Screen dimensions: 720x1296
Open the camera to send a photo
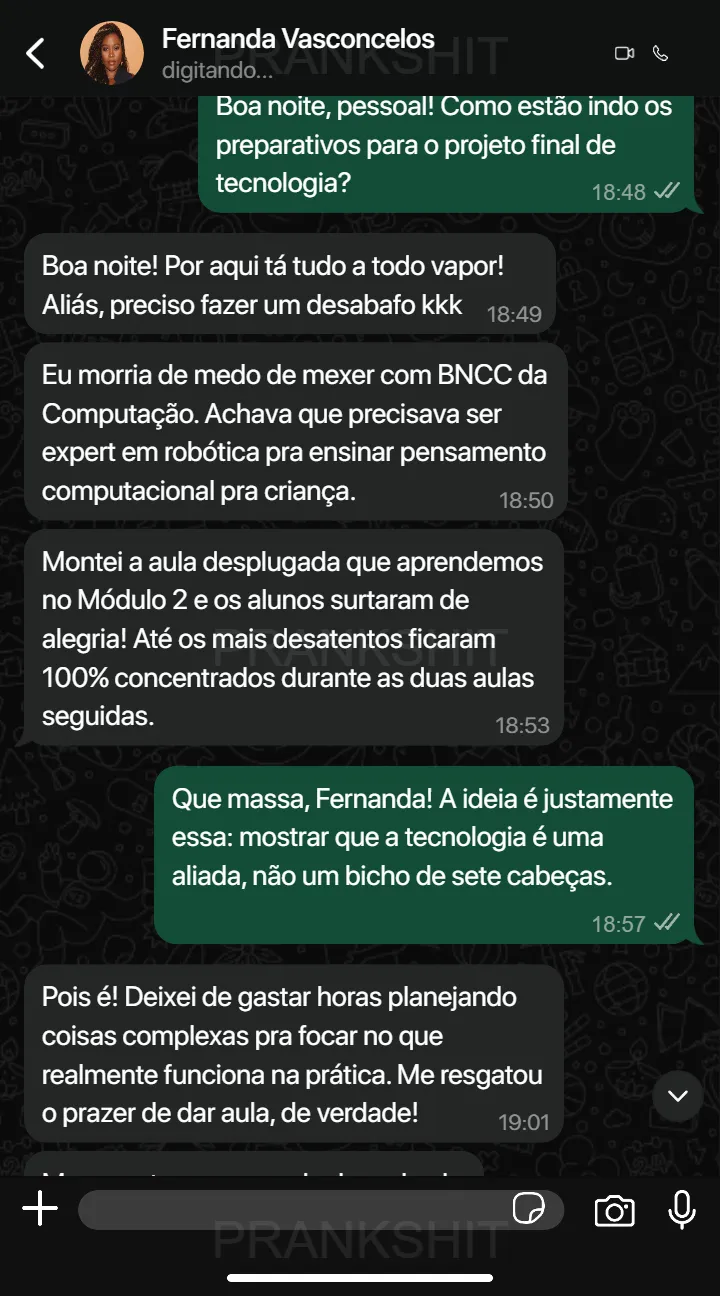pyautogui.click(x=614, y=1211)
